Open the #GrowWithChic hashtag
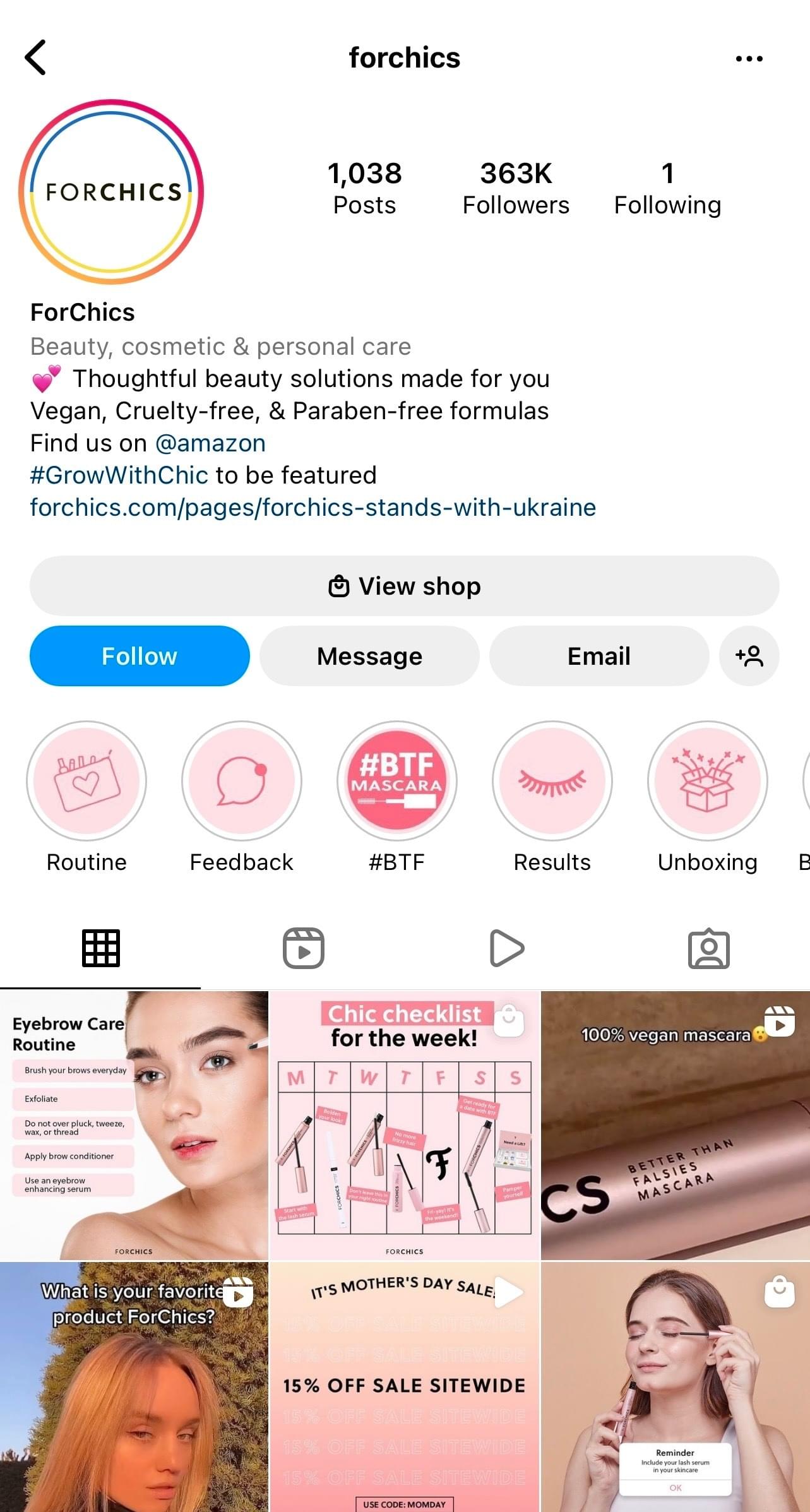 (119, 475)
